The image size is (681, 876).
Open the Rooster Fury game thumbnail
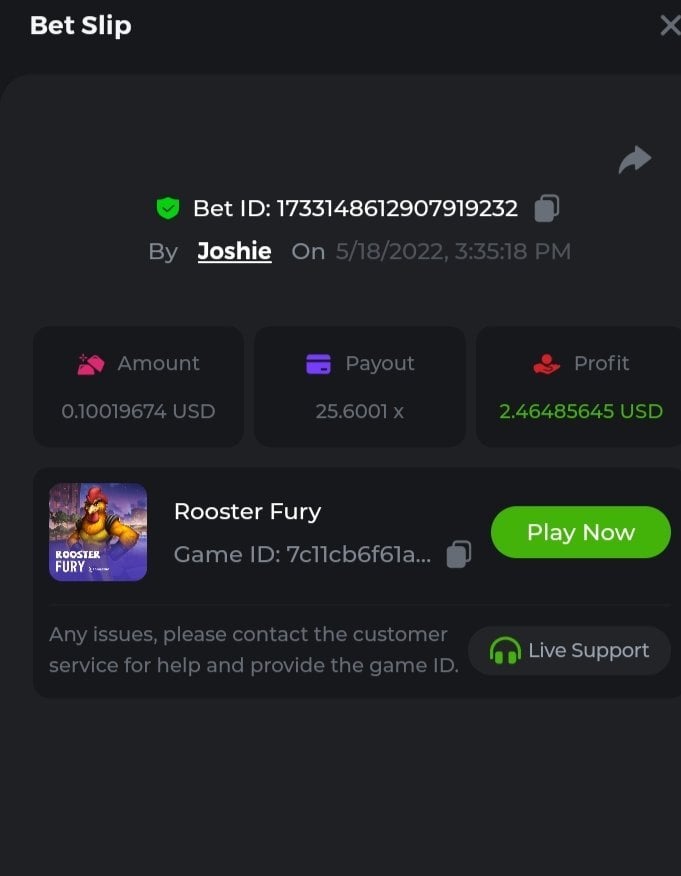click(x=98, y=532)
